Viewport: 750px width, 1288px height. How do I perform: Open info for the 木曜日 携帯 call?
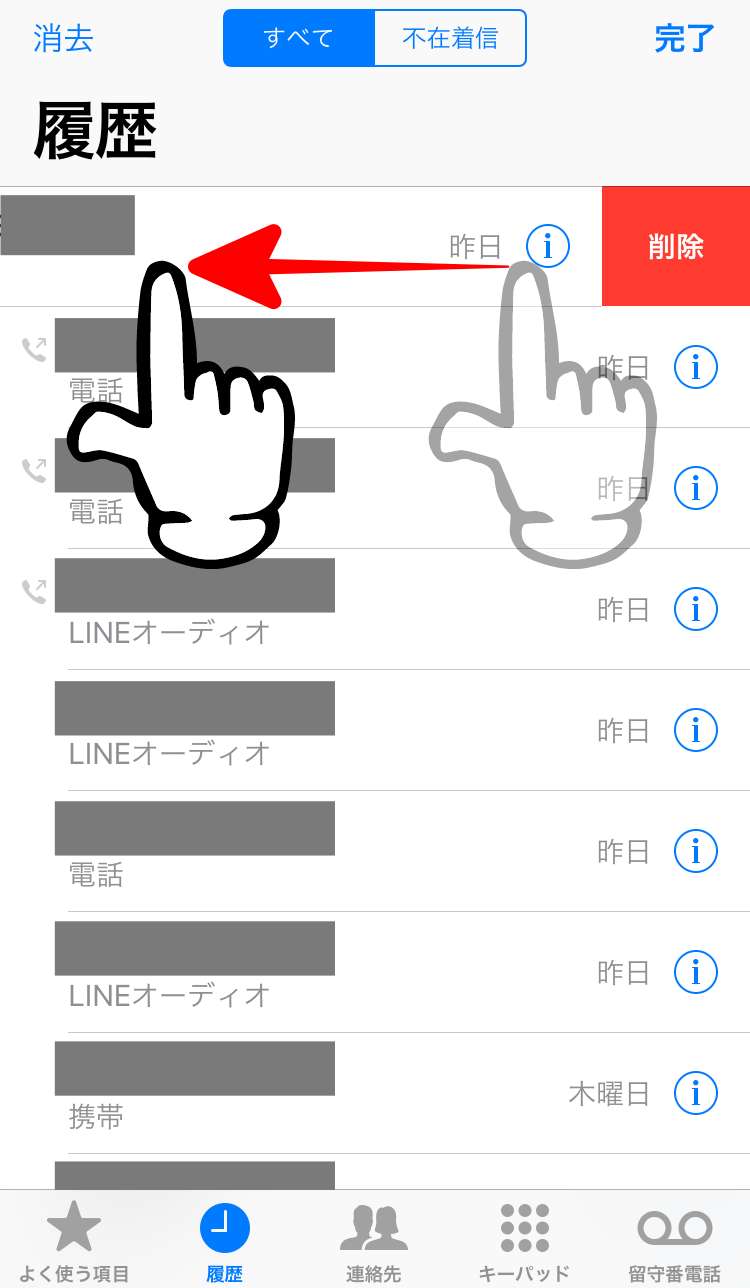(x=696, y=1093)
